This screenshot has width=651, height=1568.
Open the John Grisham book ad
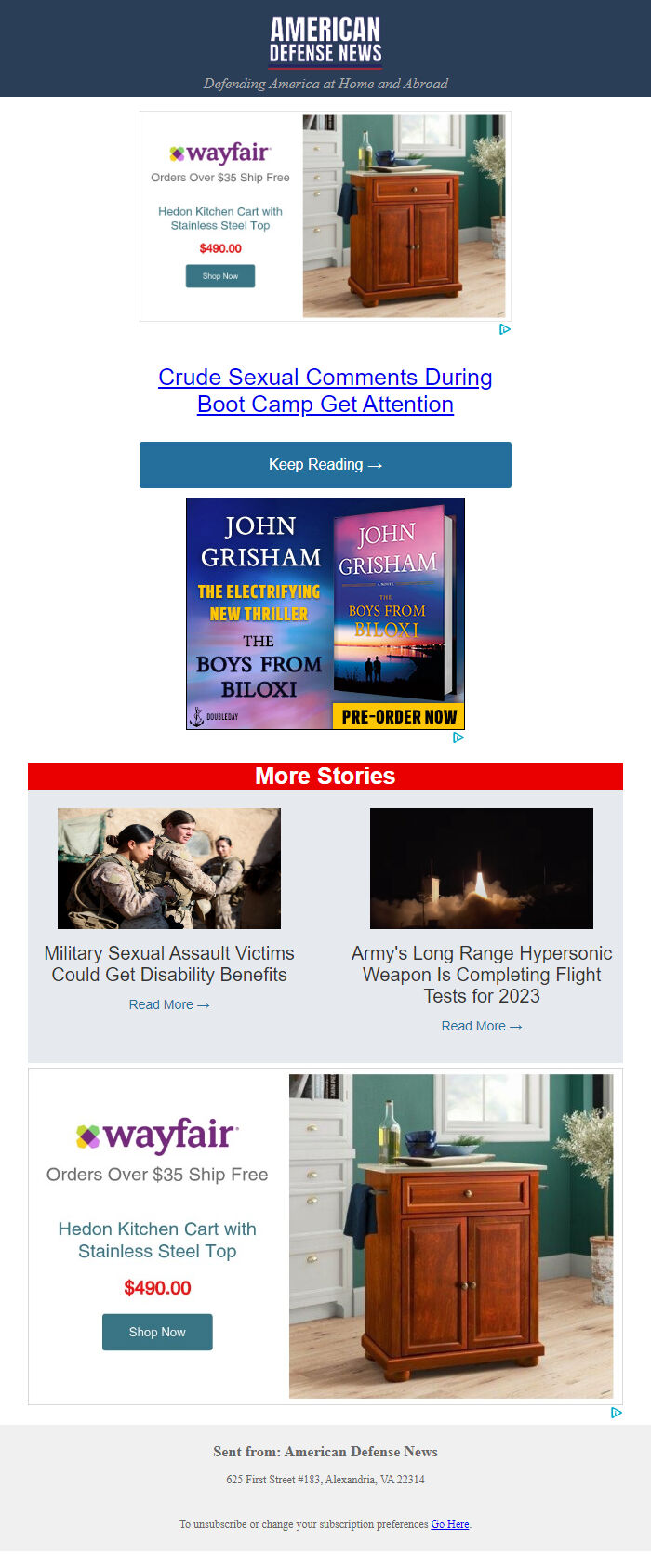point(325,614)
